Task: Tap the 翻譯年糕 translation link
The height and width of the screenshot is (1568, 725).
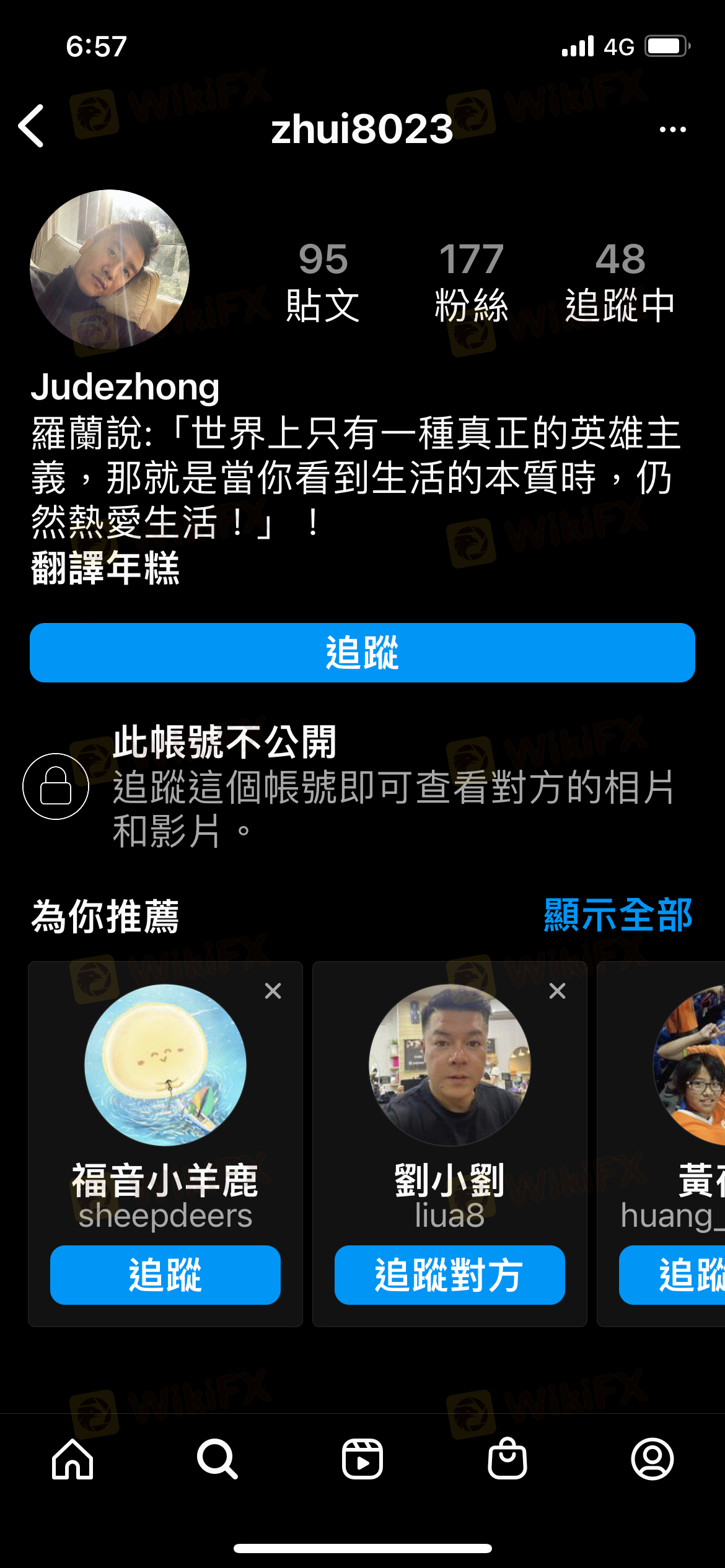Action: 105,568
